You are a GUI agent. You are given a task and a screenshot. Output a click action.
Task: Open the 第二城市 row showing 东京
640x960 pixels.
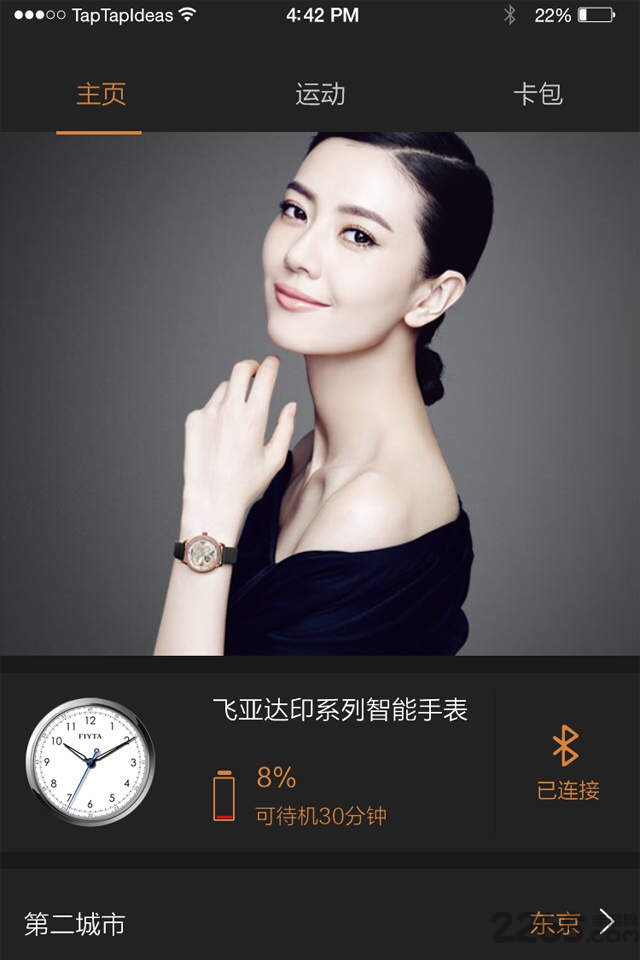click(320, 923)
